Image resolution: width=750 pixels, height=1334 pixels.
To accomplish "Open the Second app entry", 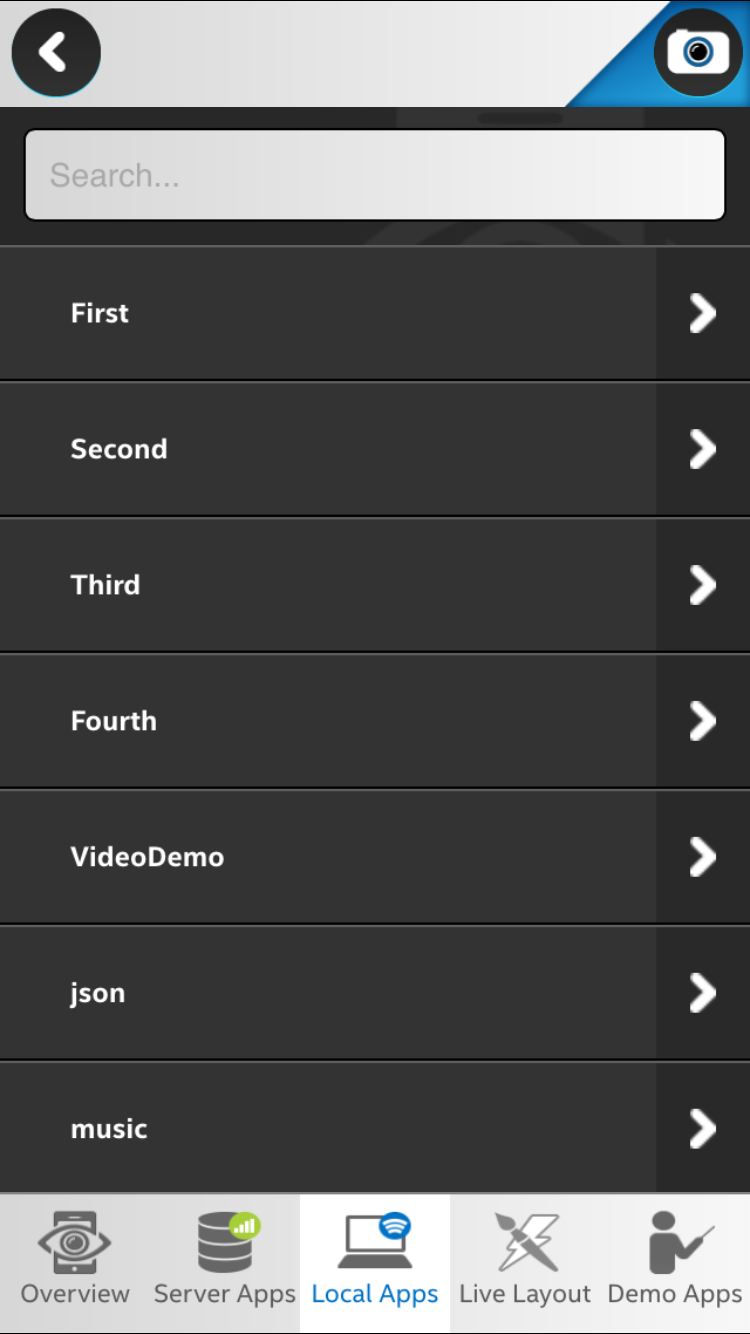I will click(x=375, y=449).
